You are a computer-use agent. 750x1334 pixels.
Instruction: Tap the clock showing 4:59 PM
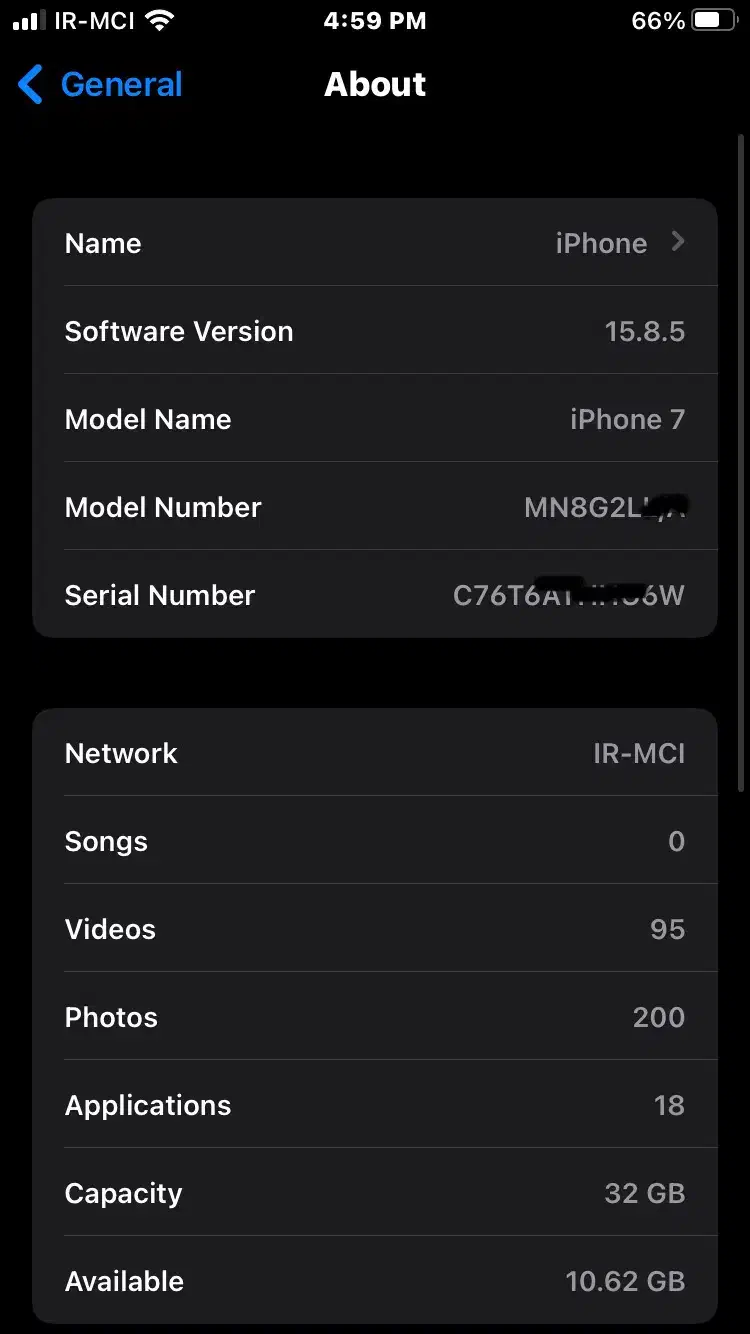click(375, 20)
